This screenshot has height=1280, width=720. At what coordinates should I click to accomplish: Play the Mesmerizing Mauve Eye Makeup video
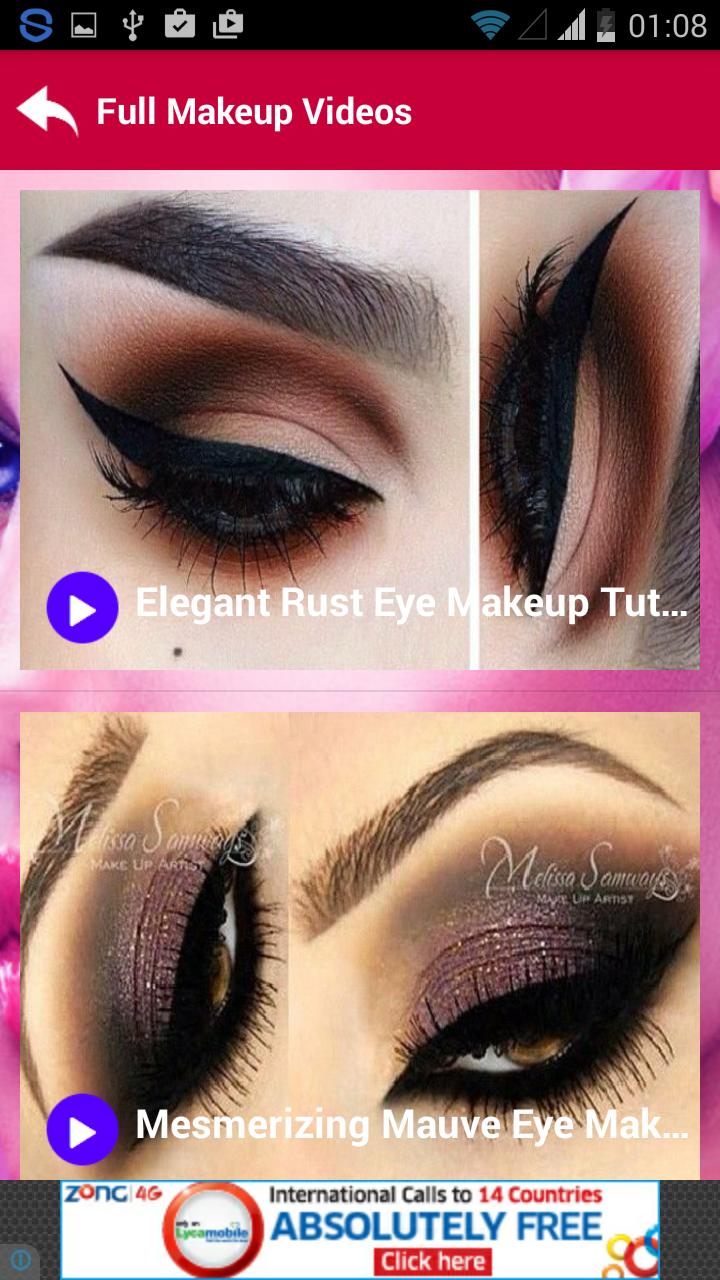[x=82, y=1129]
